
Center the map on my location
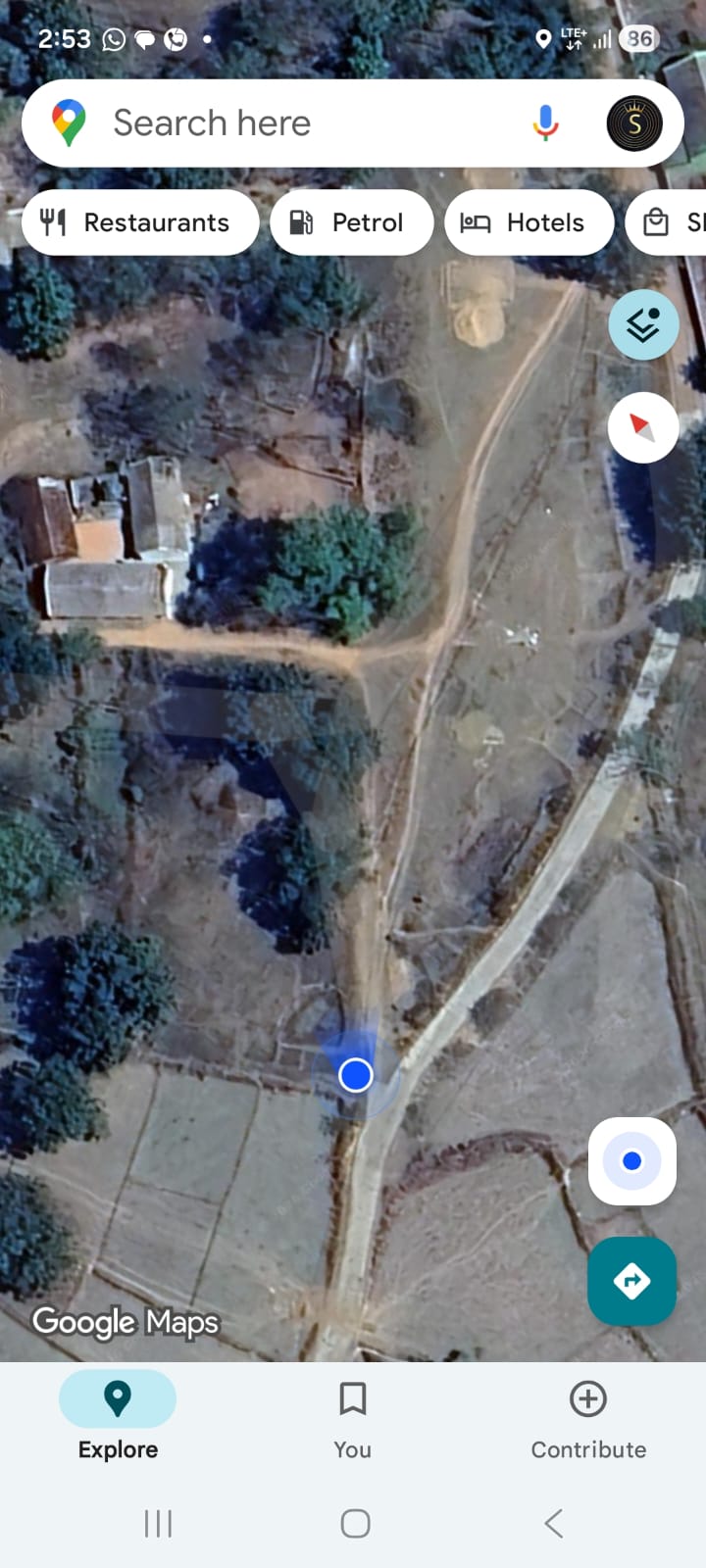point(632,1161)
